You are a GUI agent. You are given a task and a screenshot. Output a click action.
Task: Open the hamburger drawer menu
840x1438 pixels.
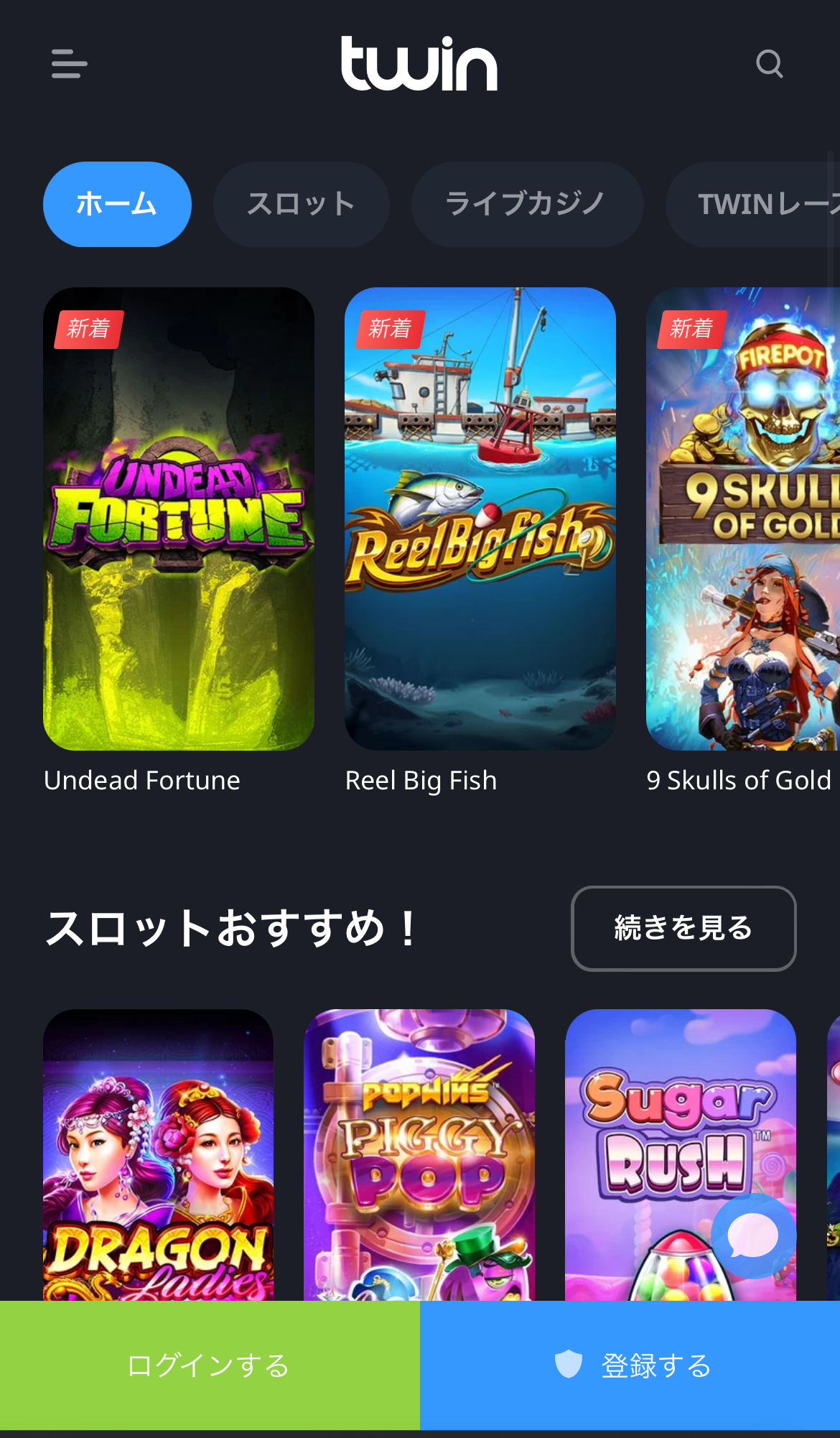pyautogui.click(x=69, y=64)
